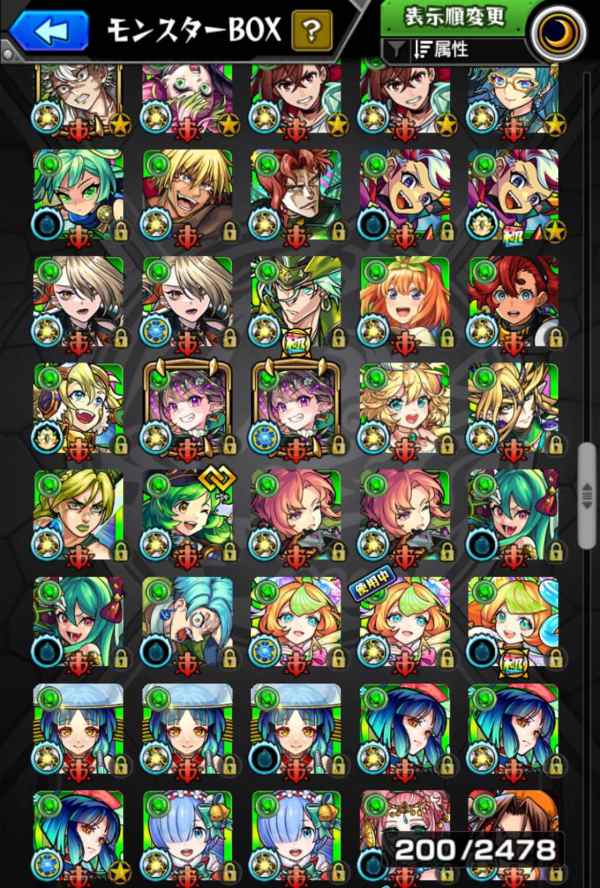The image size is (600, 888).
Task: Select the green military hat monster
Action: (296, 302)
